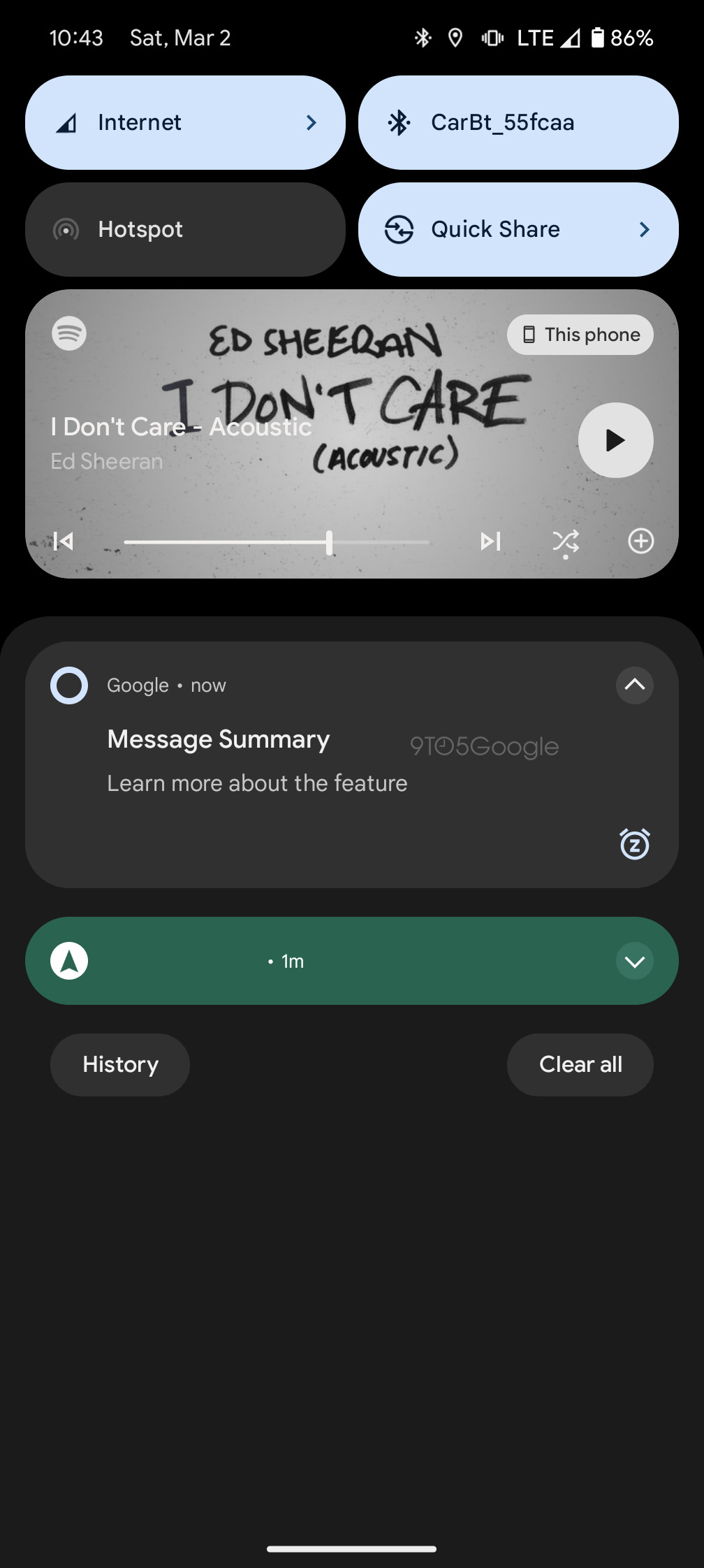
Task: Skip to the next track
Action: coord(492,541)
